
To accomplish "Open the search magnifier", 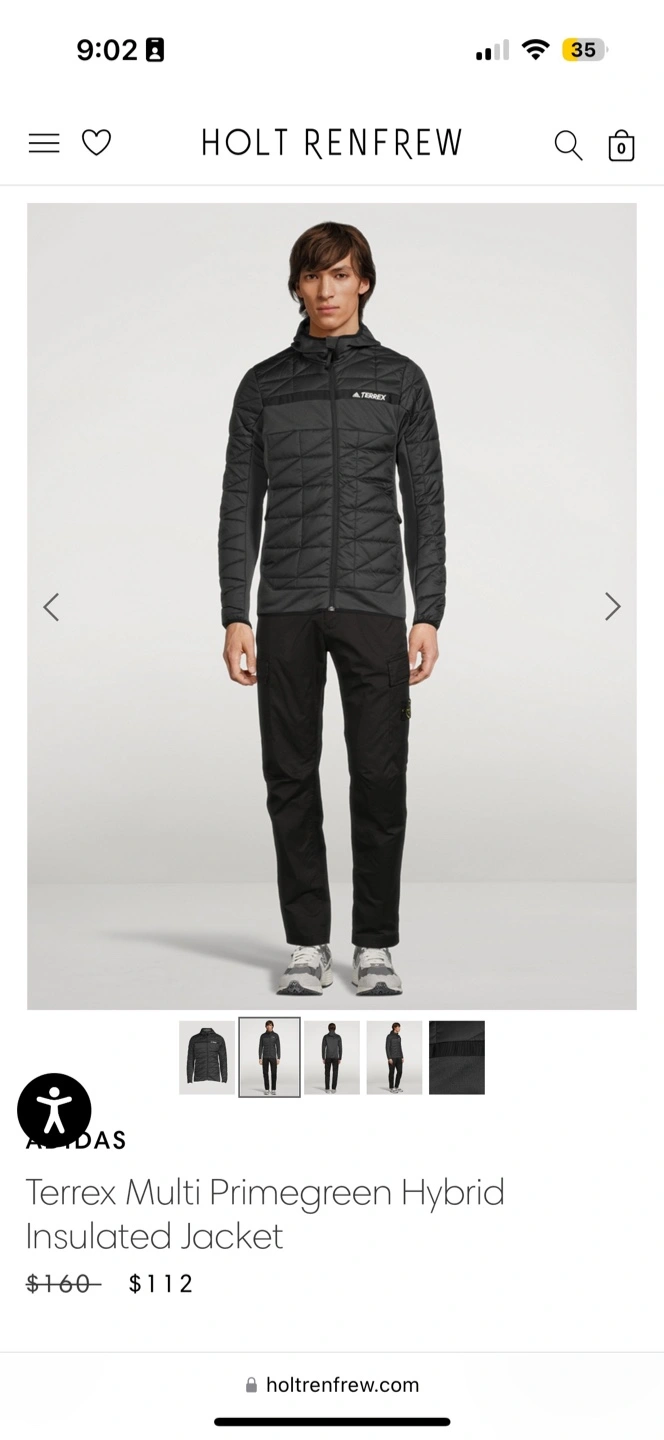I will [568, 145].
